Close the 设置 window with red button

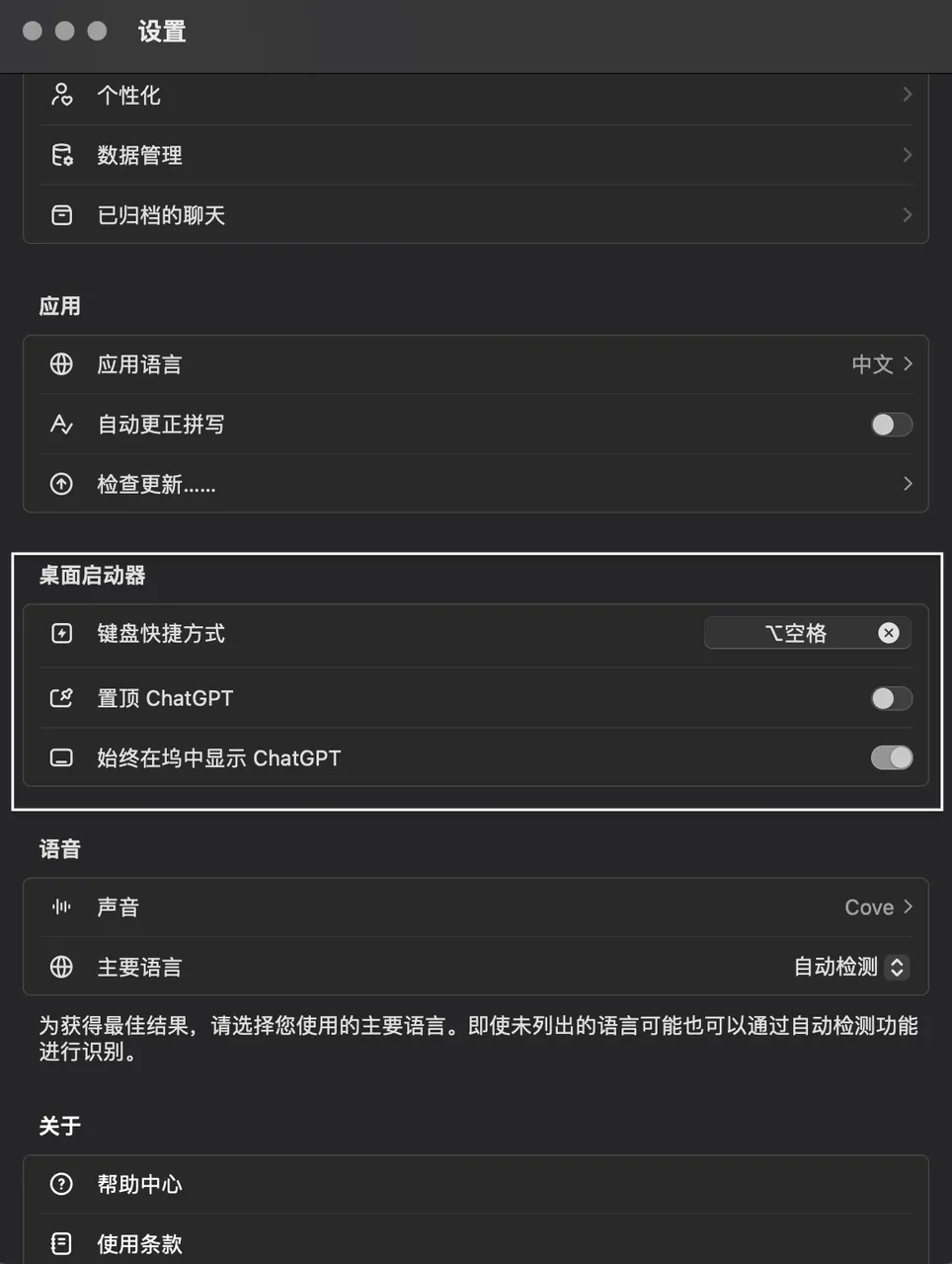(x=33, y=31)
